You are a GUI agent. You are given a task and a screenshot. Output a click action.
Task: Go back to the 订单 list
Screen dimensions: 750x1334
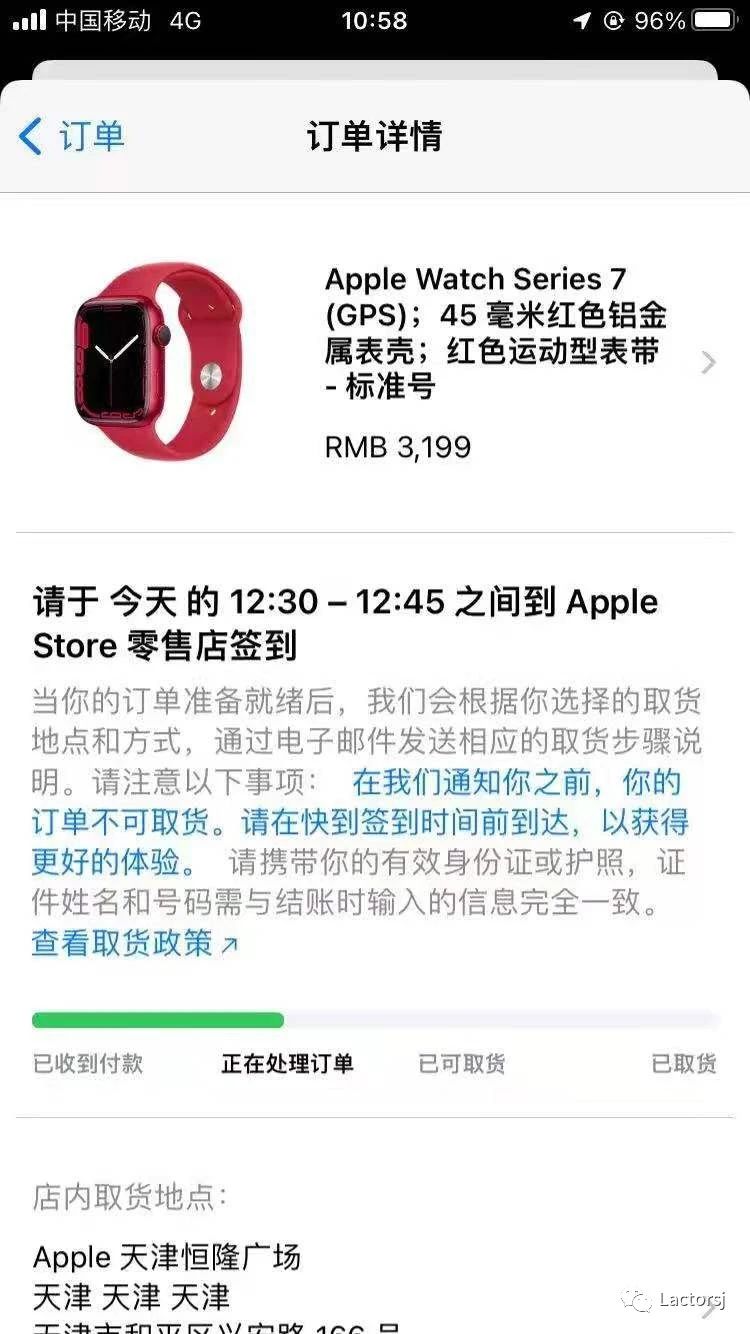click(72, 136)
